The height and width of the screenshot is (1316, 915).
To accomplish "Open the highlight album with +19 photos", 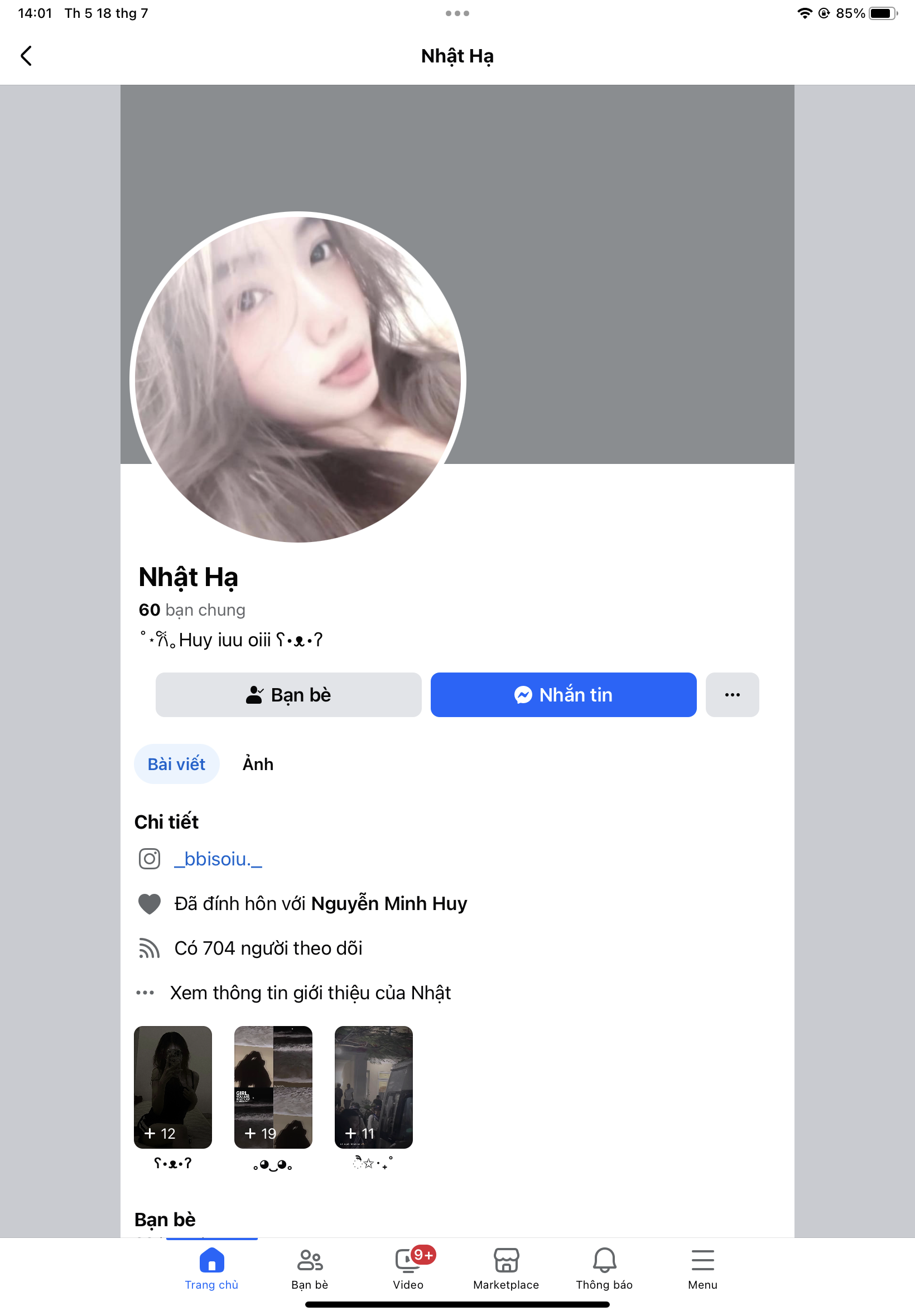I will [x=273, y=1086].
